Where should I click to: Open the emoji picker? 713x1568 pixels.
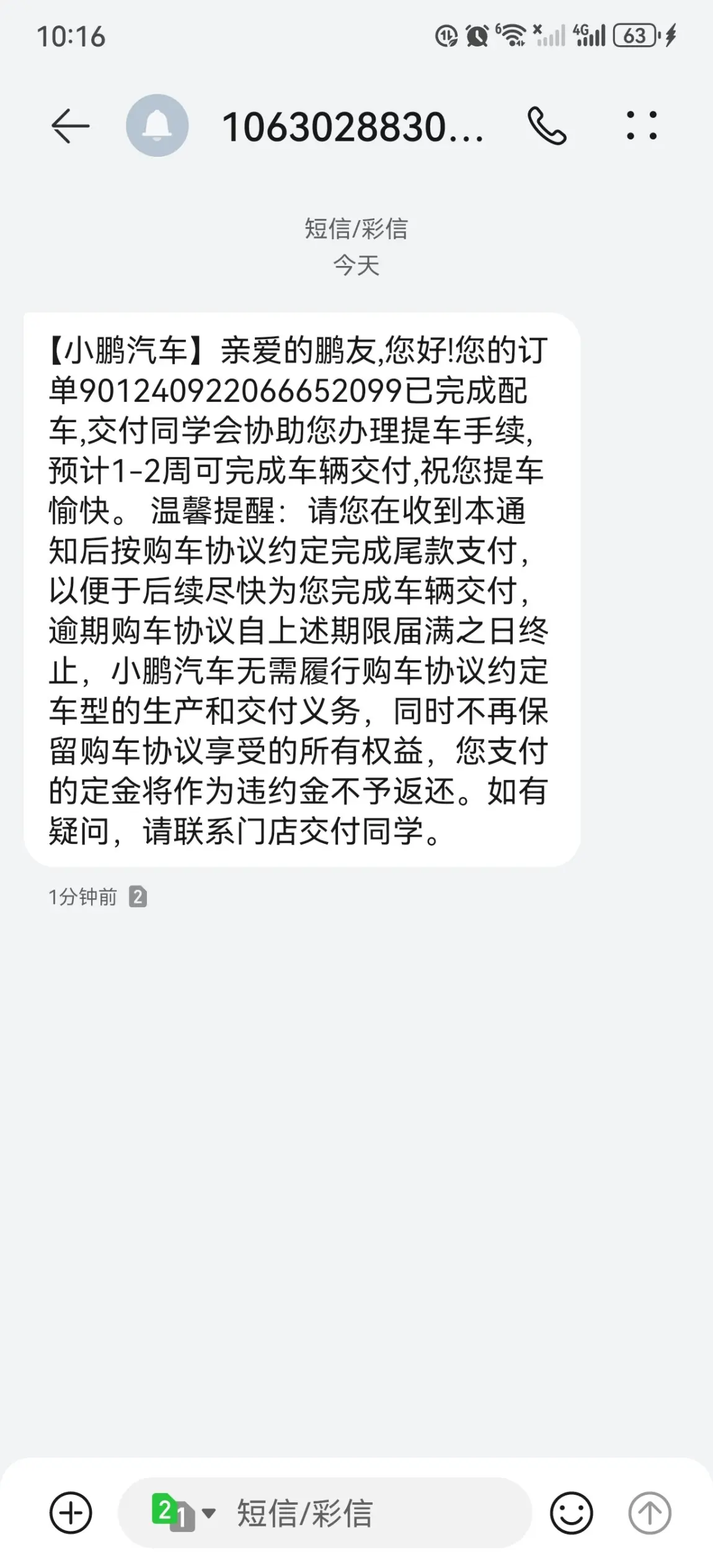click(571, 1512)
